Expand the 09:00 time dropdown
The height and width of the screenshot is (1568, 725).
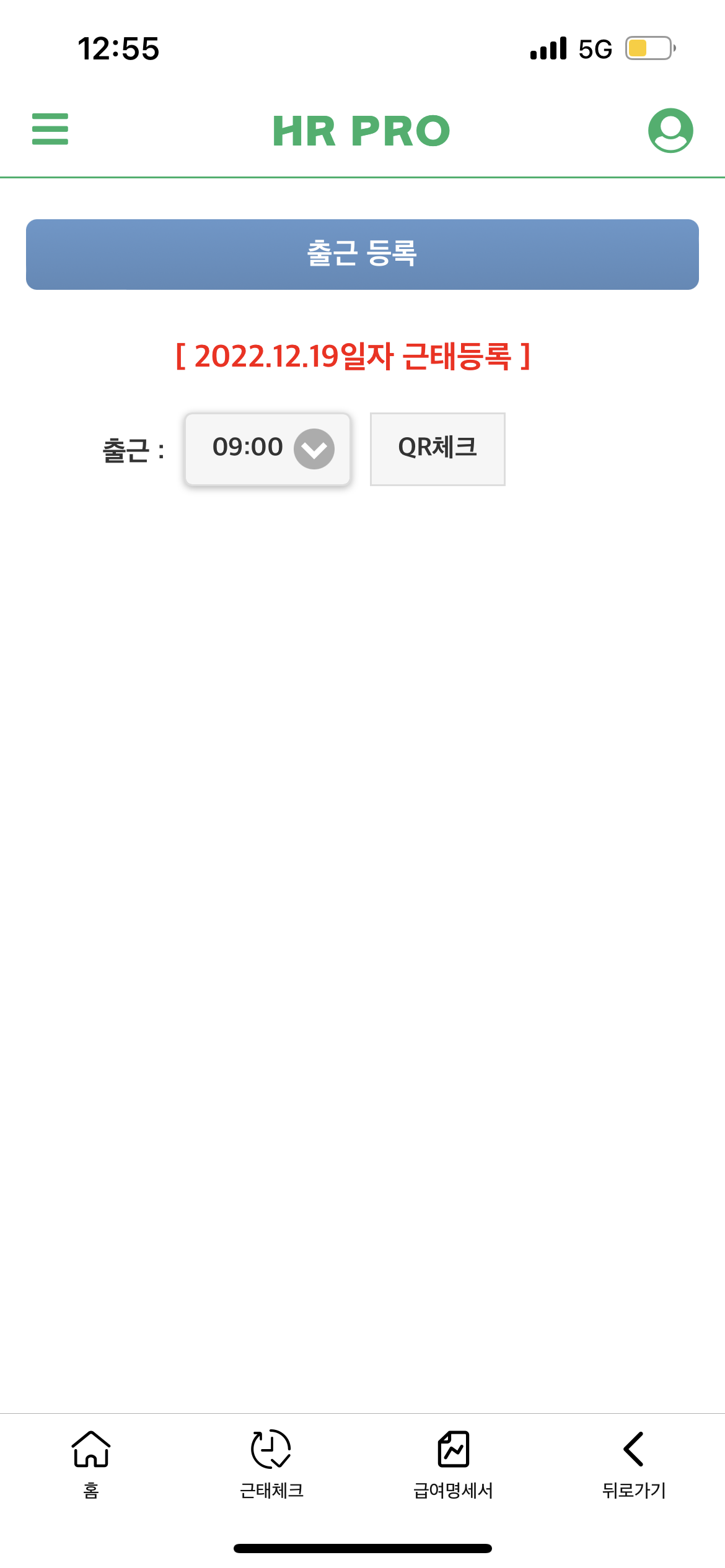268,449
